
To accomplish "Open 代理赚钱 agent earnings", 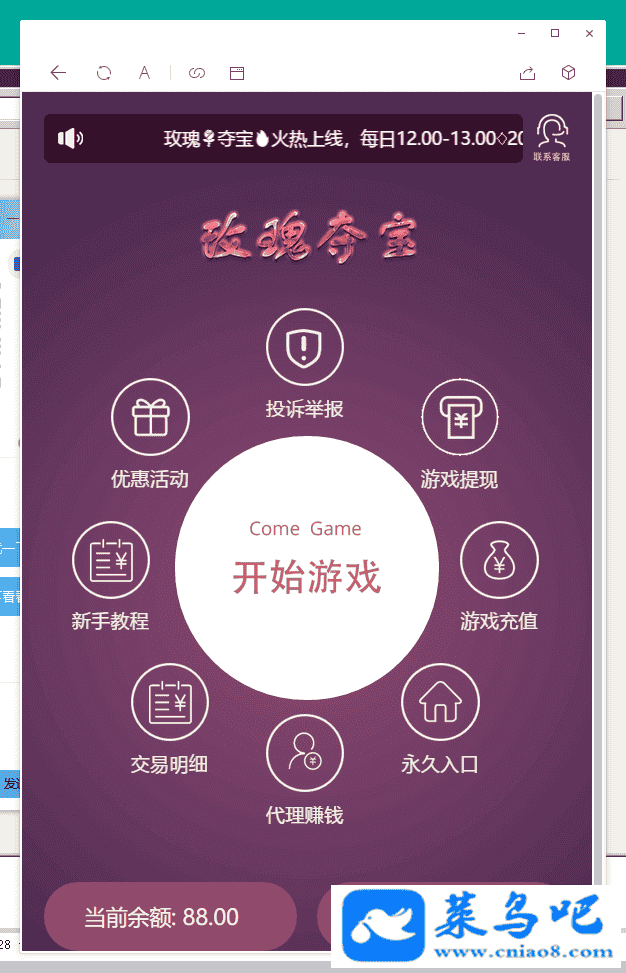I will coord(304,754).
